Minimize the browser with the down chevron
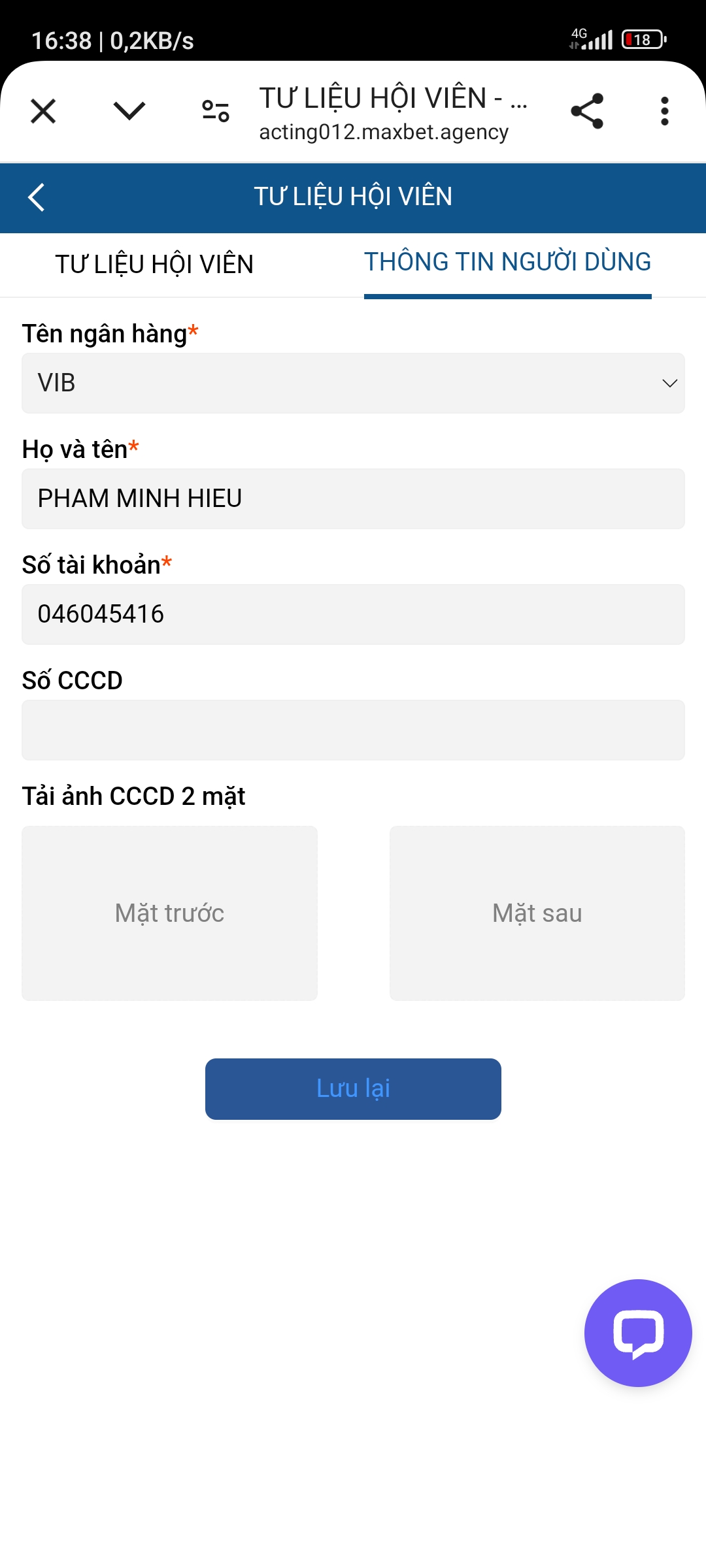 pyautogui.click(x=129, y=111)
